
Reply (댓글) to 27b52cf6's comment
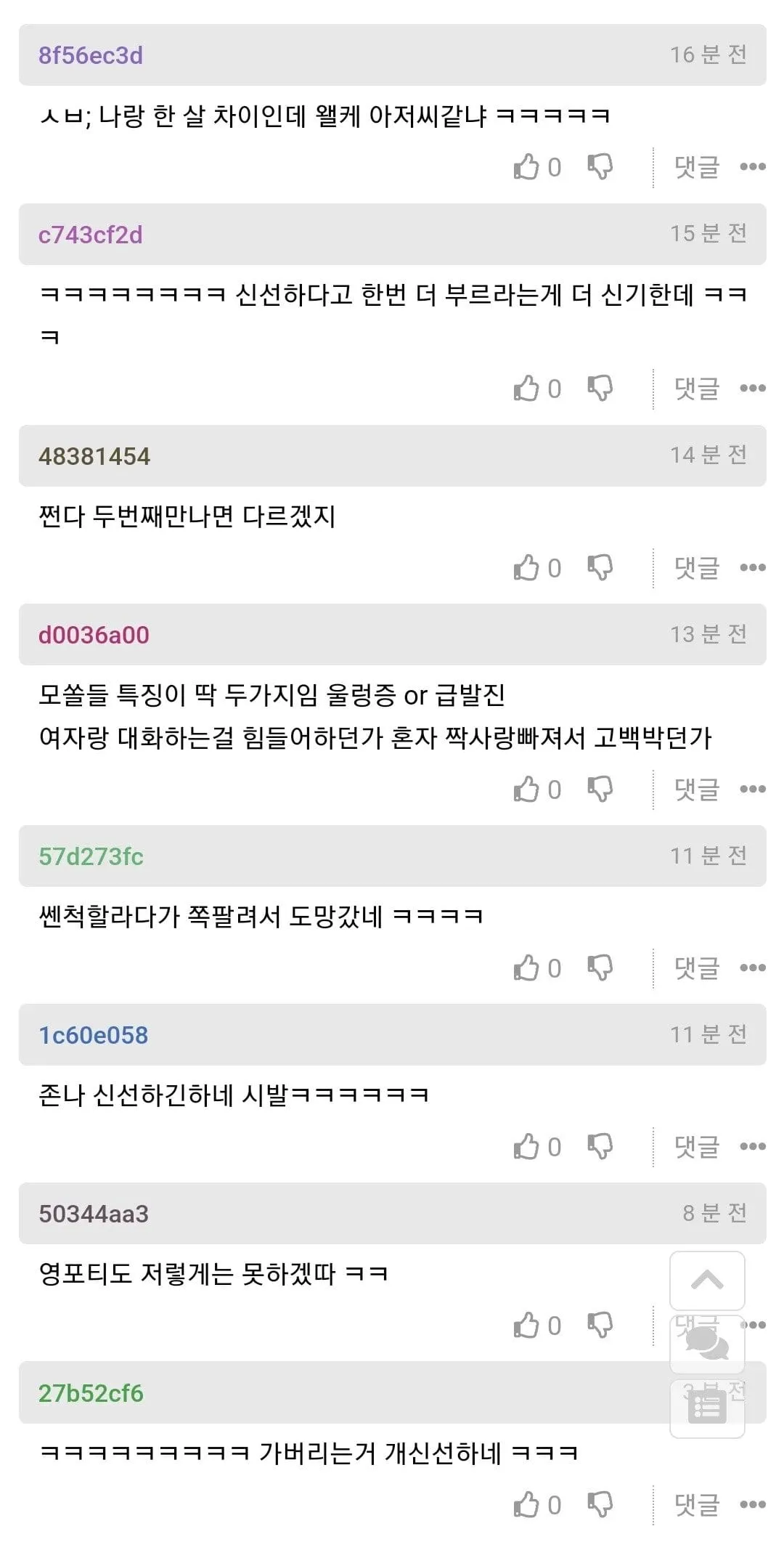click(697, 1504)
